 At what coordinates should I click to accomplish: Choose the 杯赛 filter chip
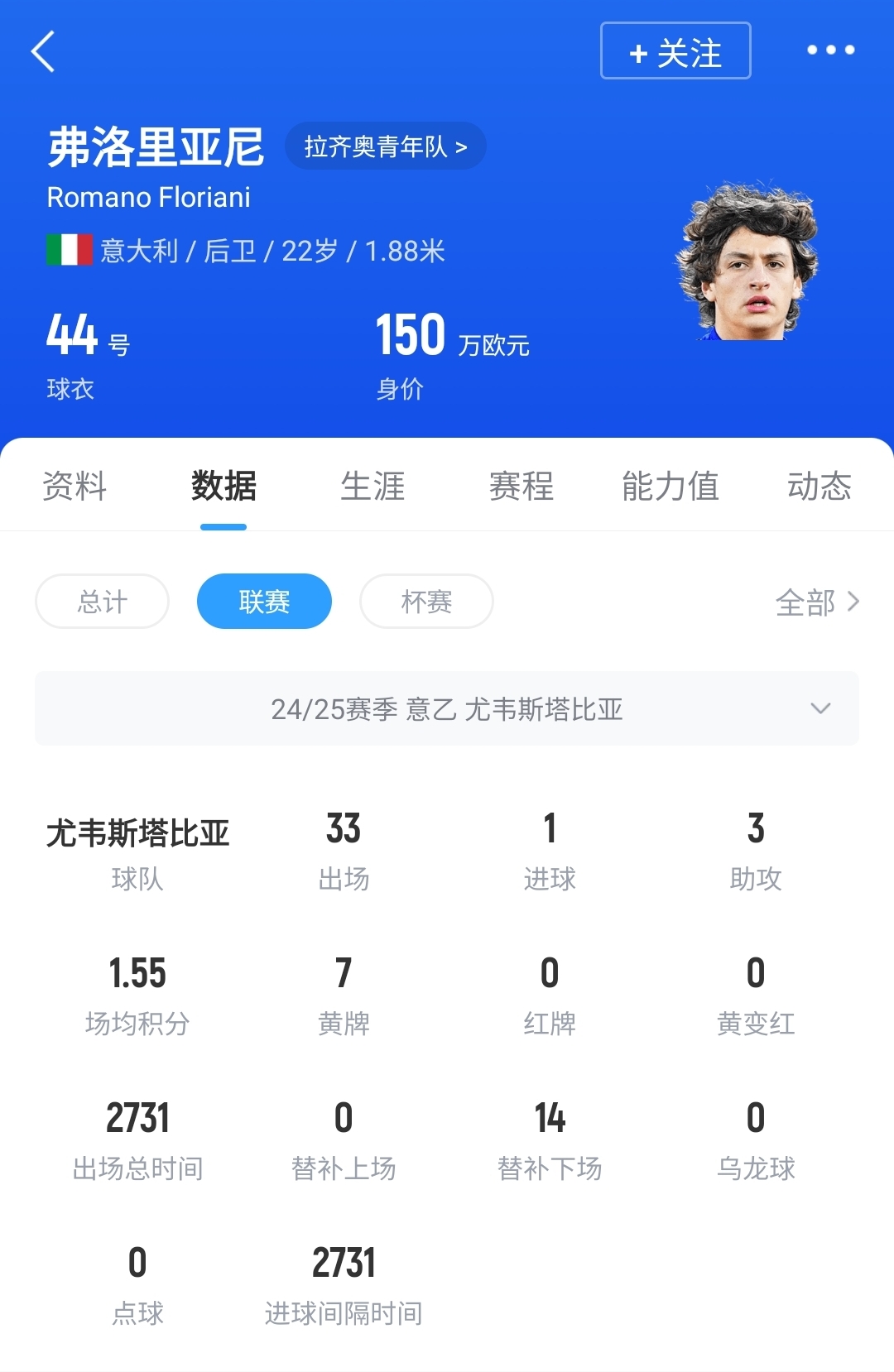426,602
